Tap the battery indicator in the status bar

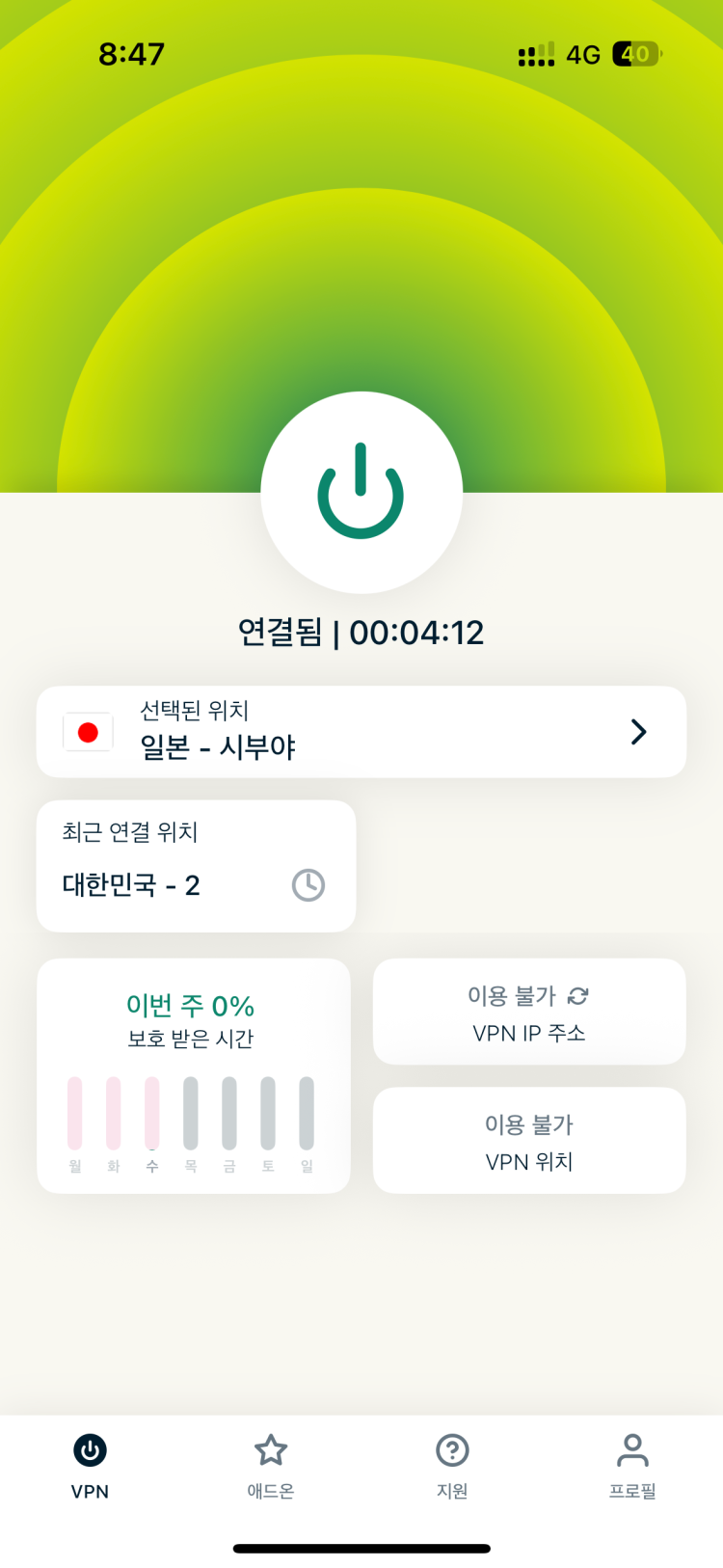635,55
